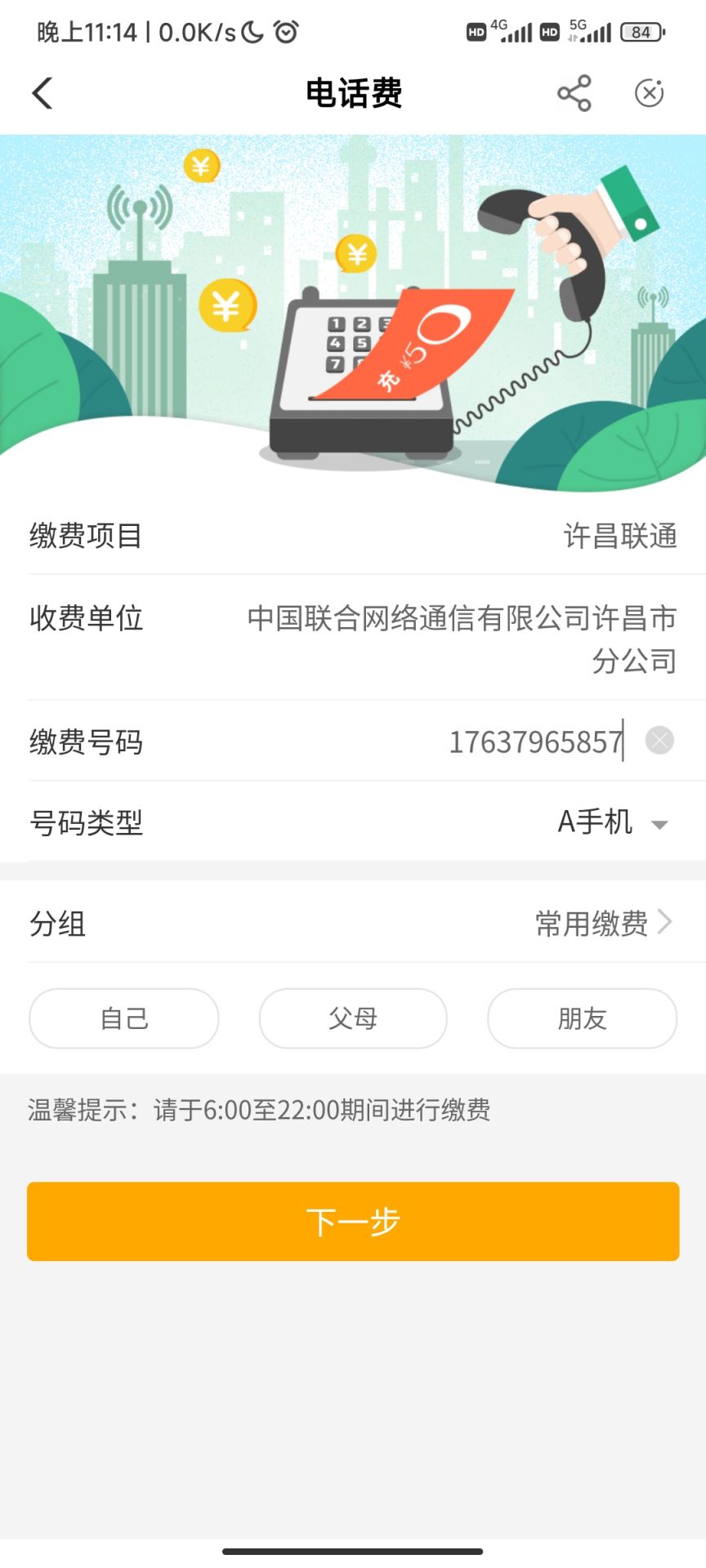Tap the 电话费 title in the header
Screen dimensions: 706x1568
tap(353, 93)
